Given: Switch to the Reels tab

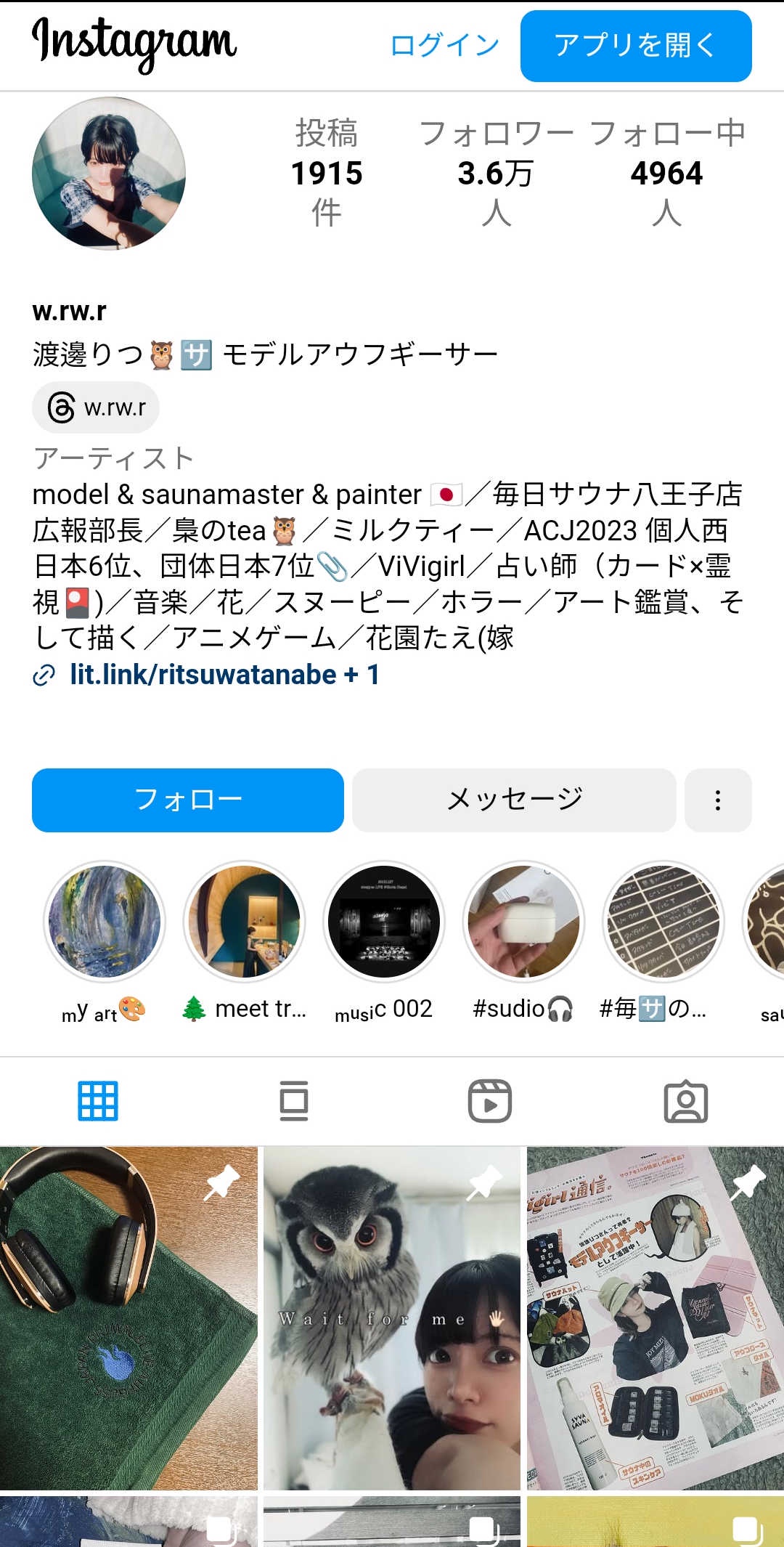Looking at the screenshot, I should tap(490, 1101).
